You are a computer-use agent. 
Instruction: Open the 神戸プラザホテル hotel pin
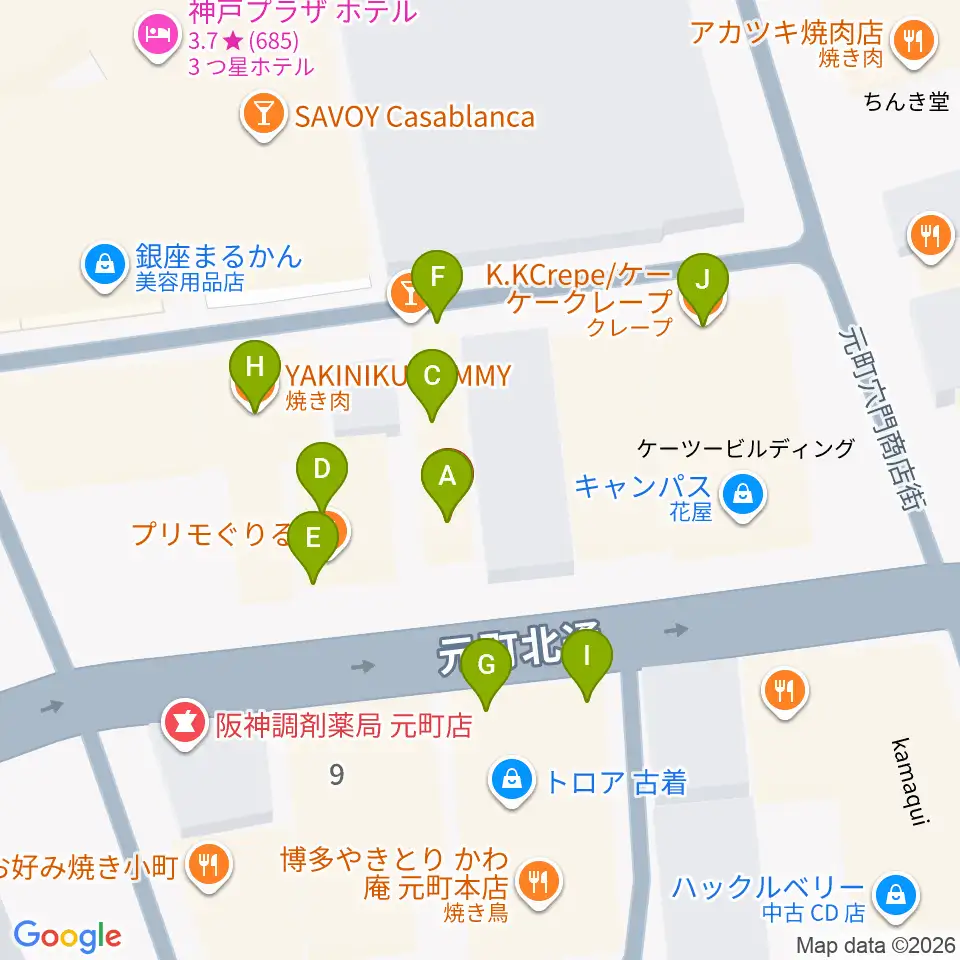coord(158,35)
